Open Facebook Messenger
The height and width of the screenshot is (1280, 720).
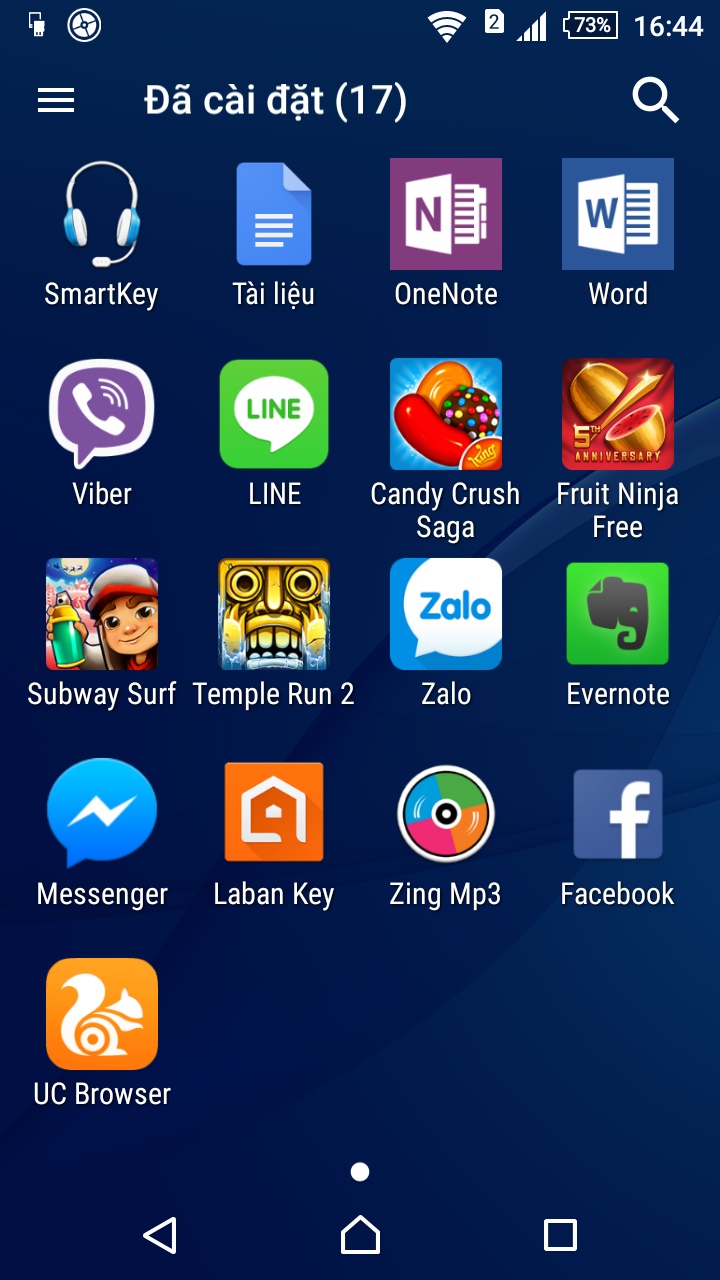[101, 813]
